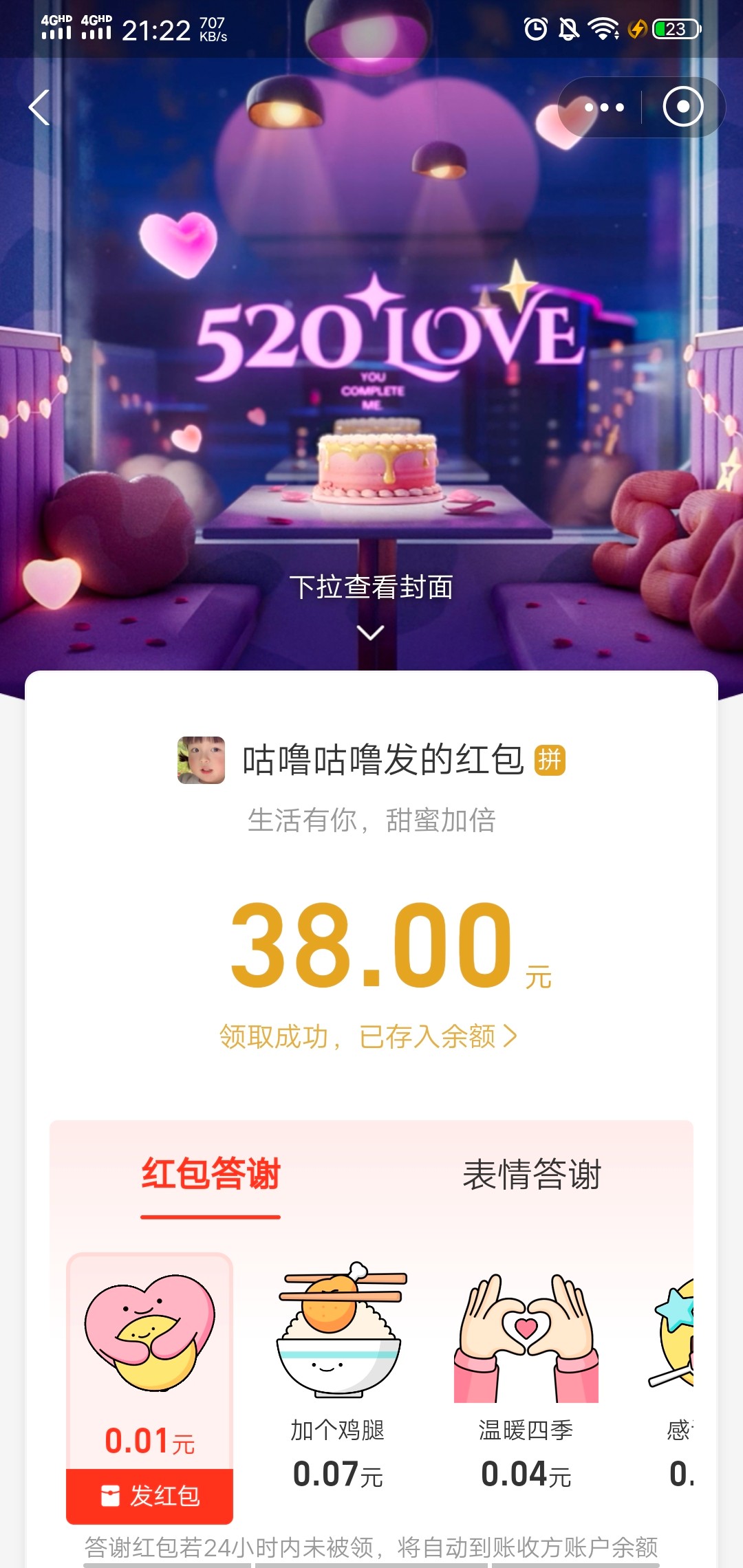The image size is (743, 1568).
Task: Close the mini program via circle icon
Action: [x=682, y=107]
